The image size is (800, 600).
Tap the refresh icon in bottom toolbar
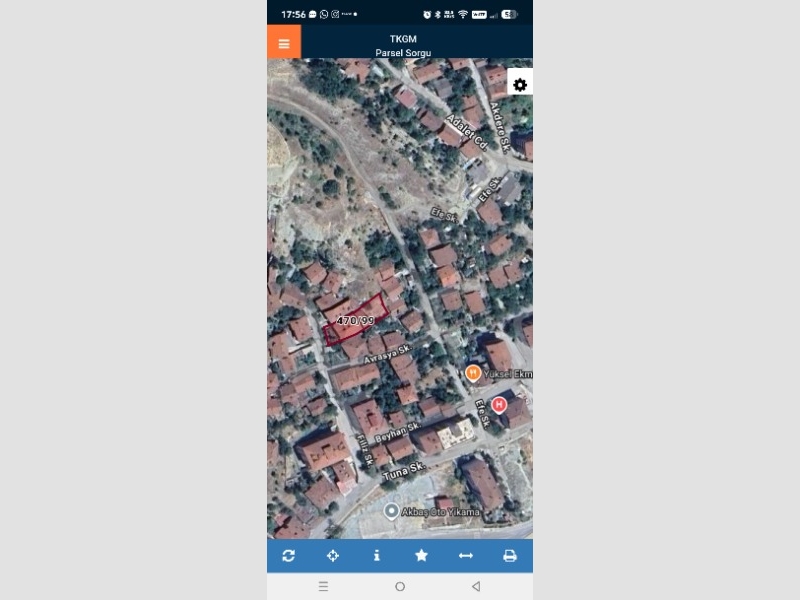(289, 556)
